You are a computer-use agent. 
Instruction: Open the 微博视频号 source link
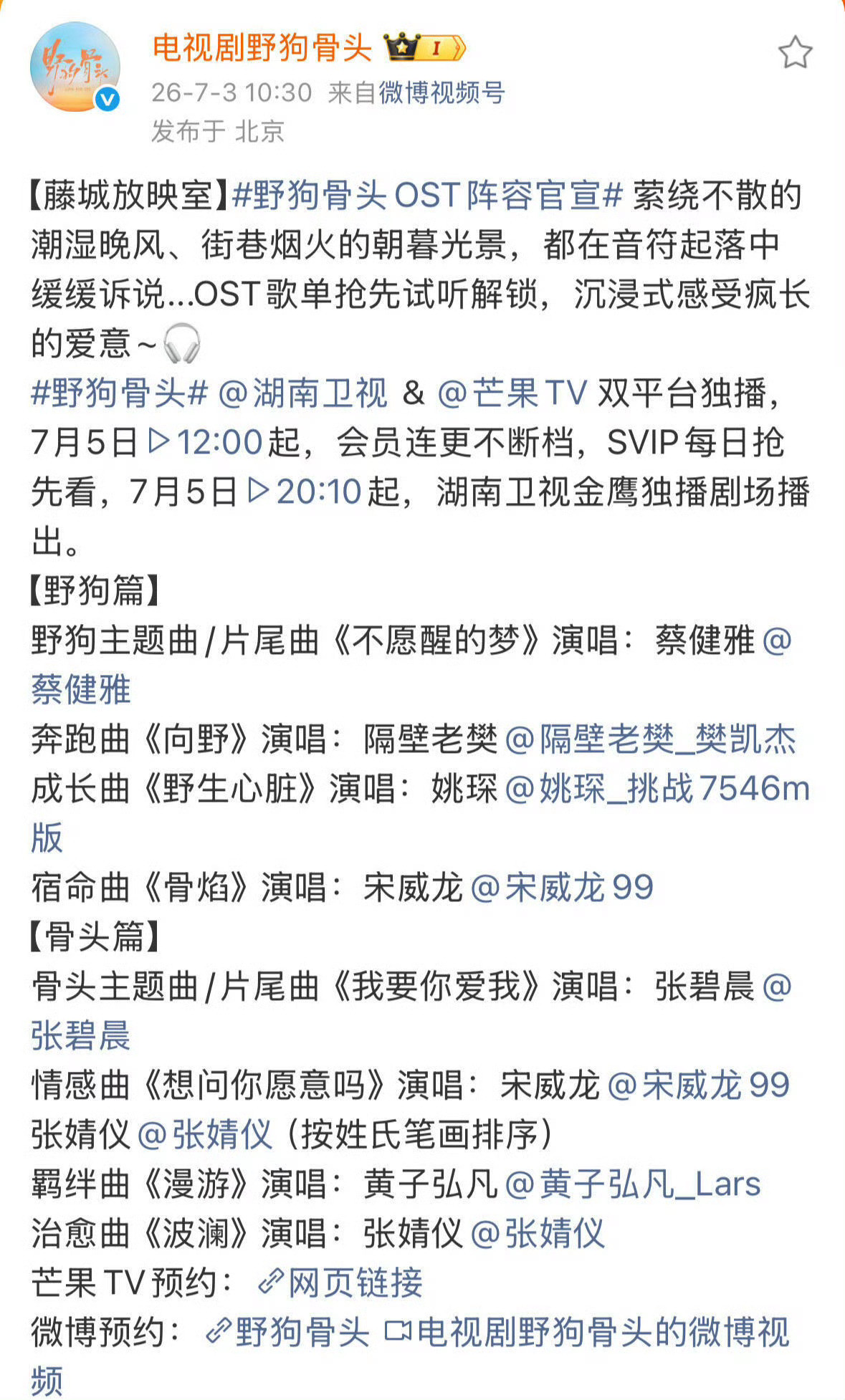pyautogui.click(x=441, y=93)
